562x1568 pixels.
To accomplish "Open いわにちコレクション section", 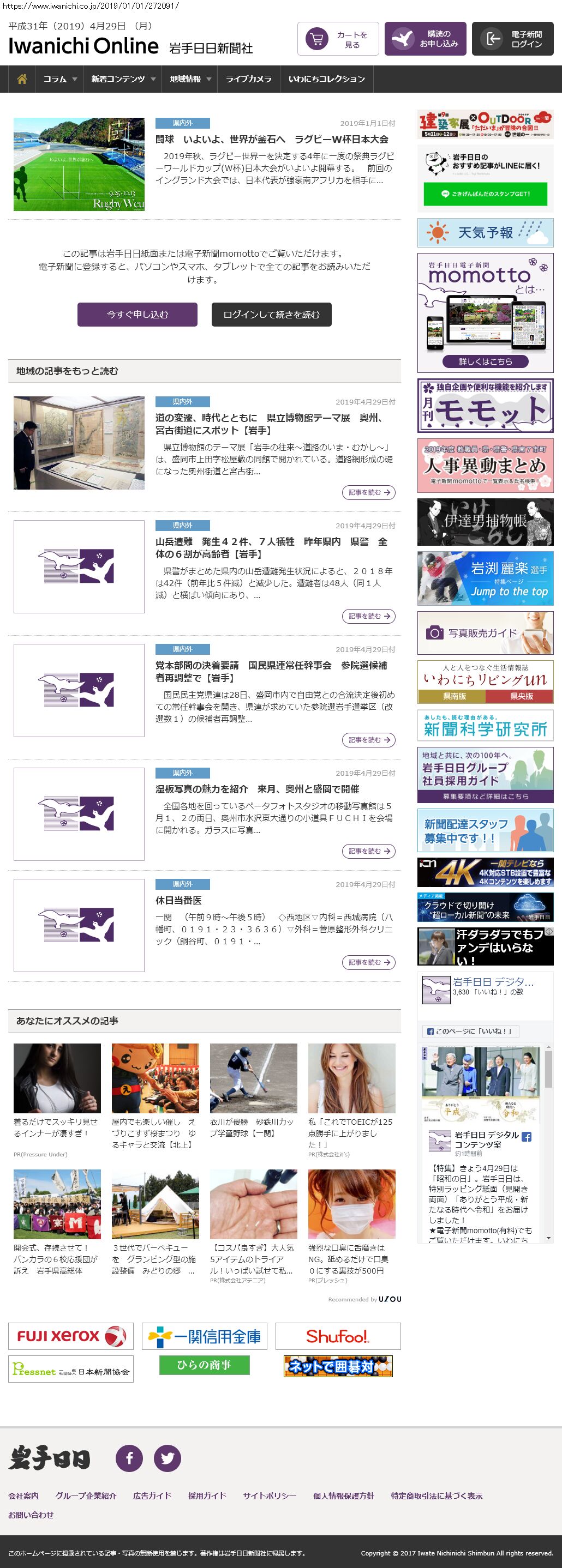I will click(326, 79).
